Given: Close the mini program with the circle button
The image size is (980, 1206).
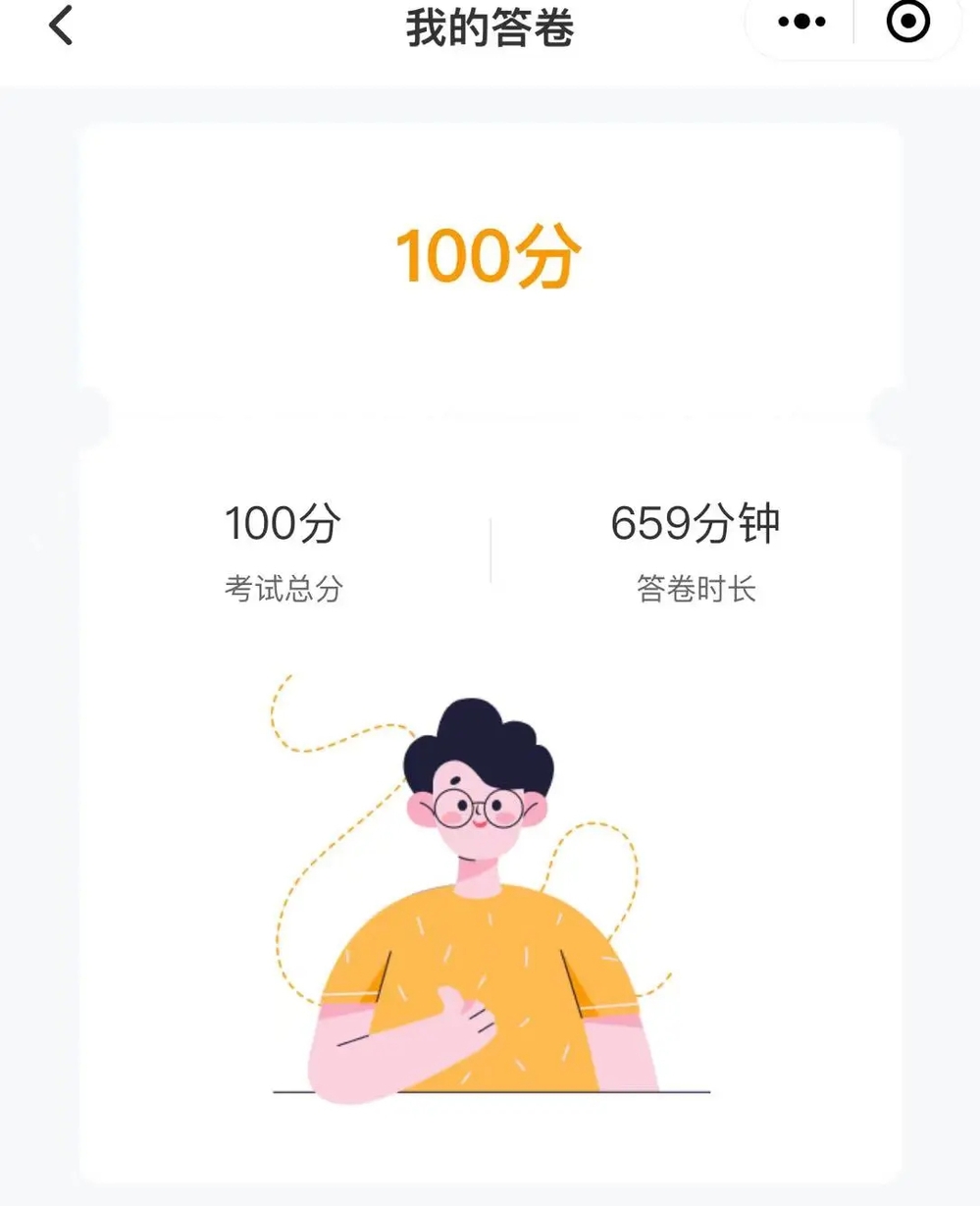Looking at the screenshot, I should 907,22.
